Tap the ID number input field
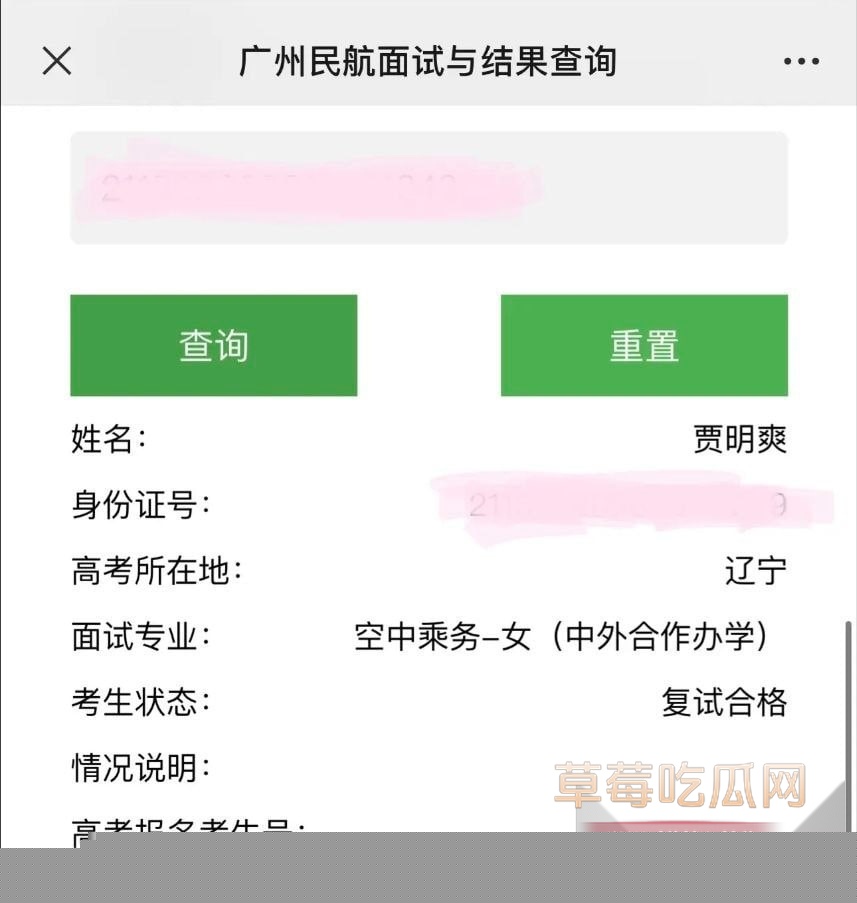The image size is (857, 903). [428, 188]
